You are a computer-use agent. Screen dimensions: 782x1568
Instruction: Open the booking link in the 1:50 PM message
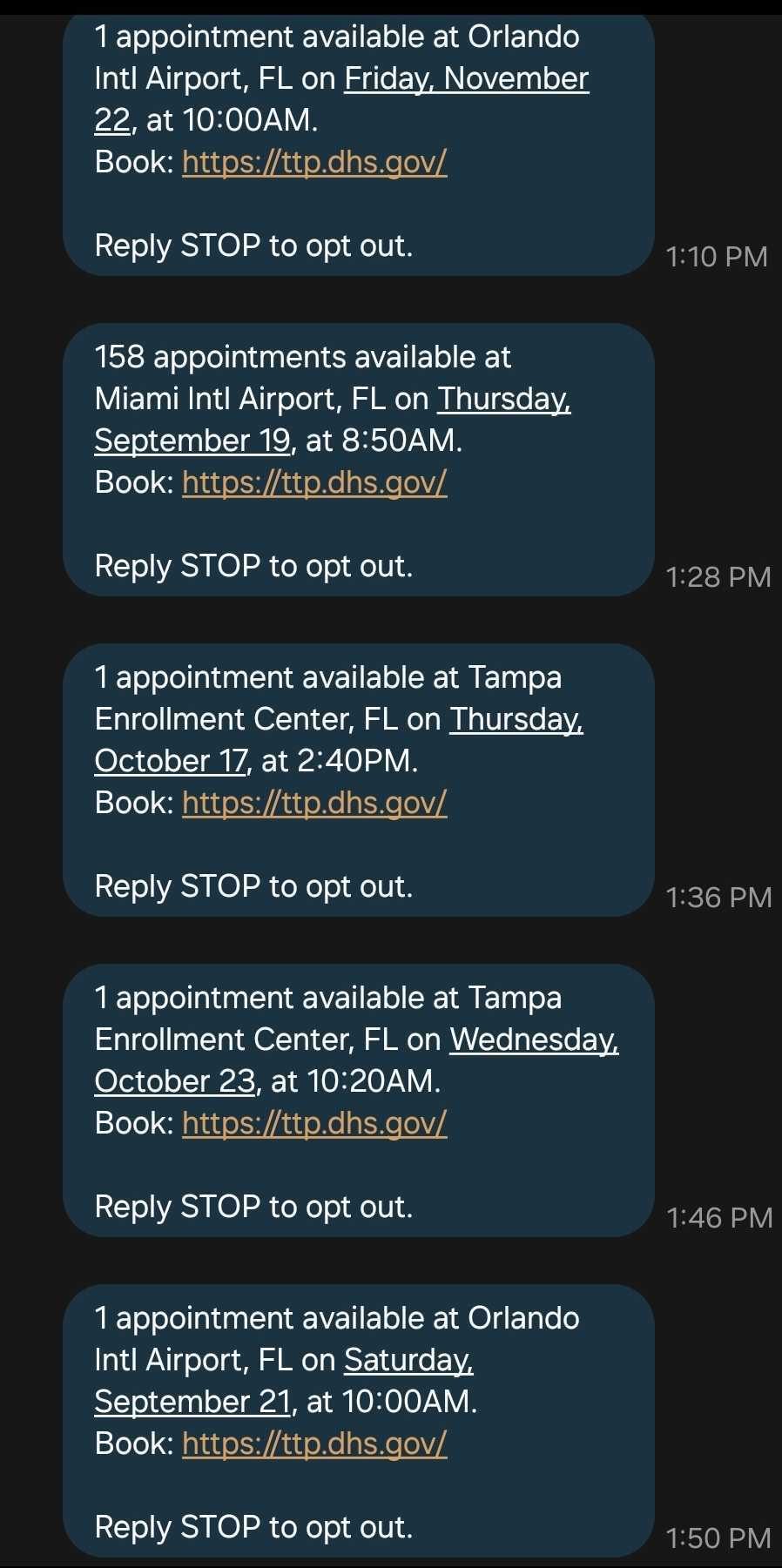(314, 1444)
